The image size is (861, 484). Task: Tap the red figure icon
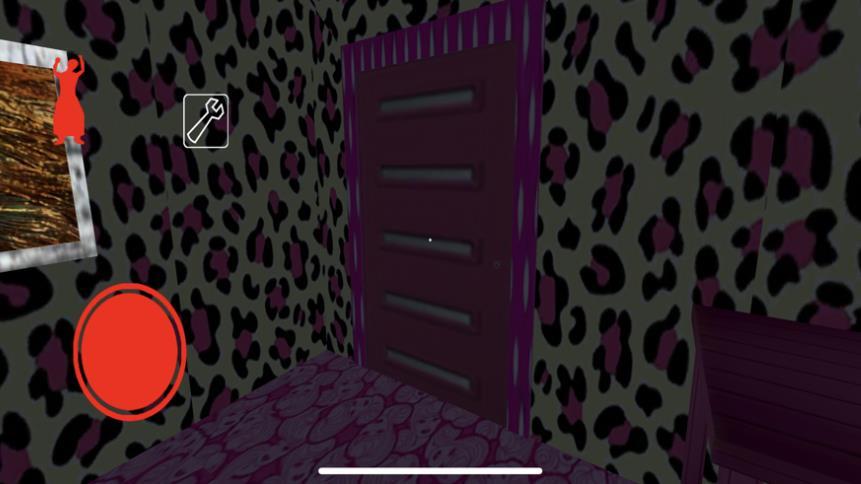(69, 100)
